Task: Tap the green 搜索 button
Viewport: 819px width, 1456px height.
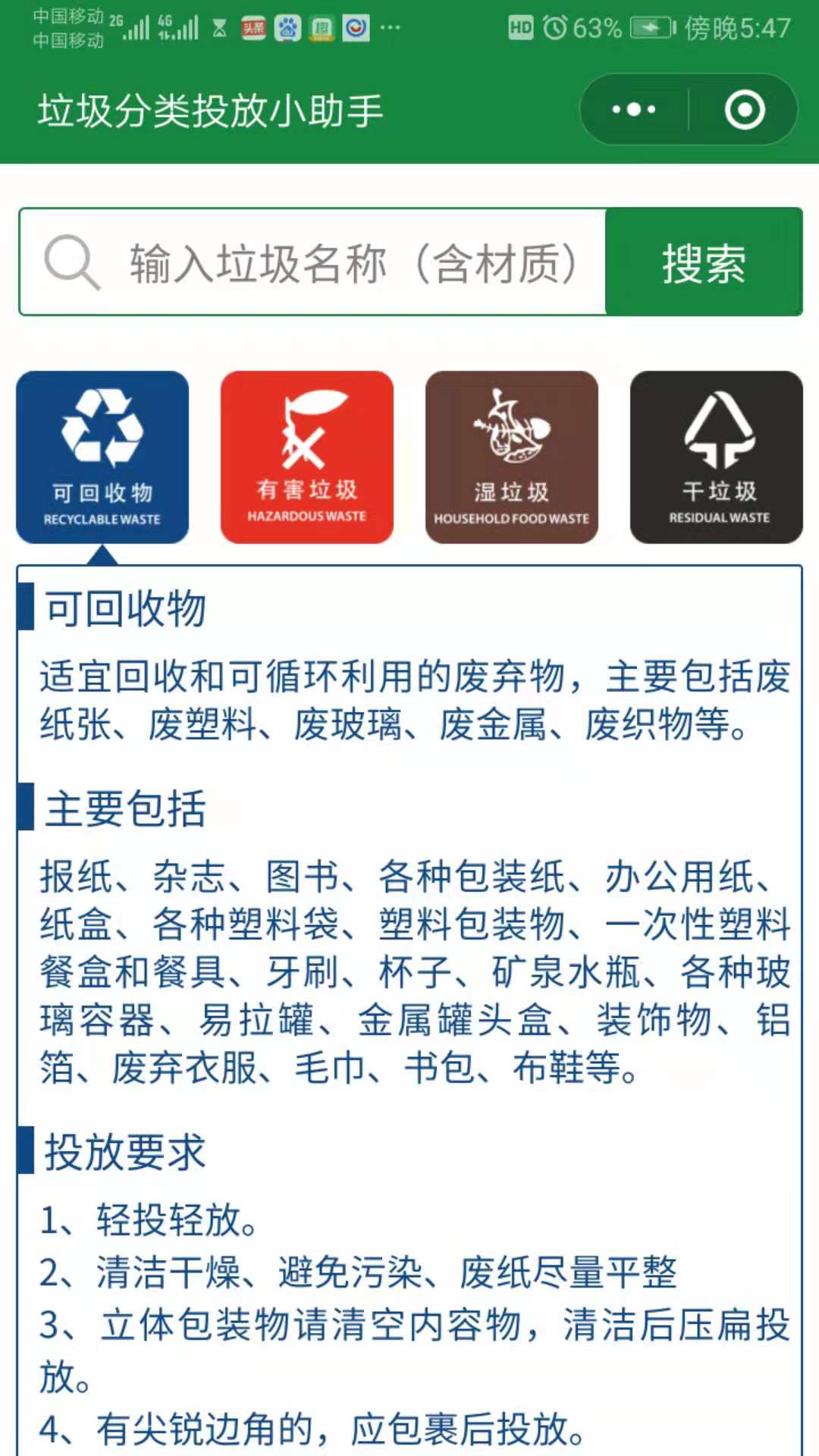Action: [704, 262]
